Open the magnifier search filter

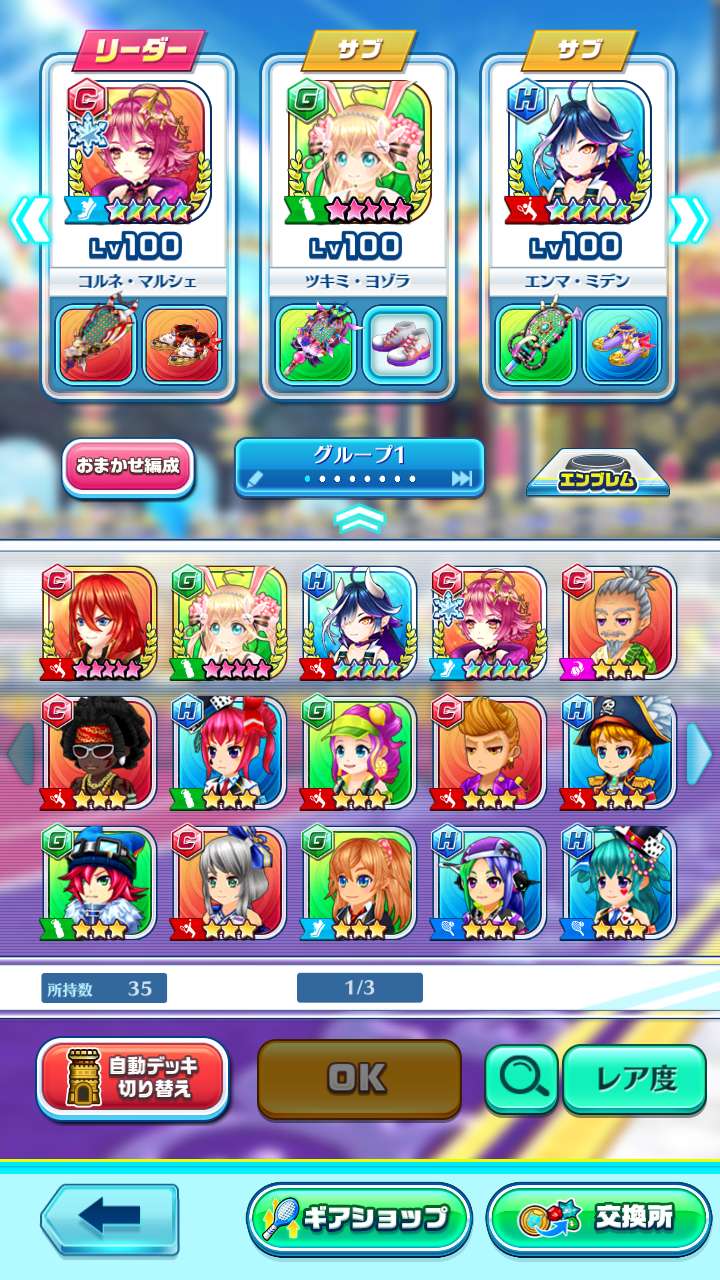(x=521, y=1078)
